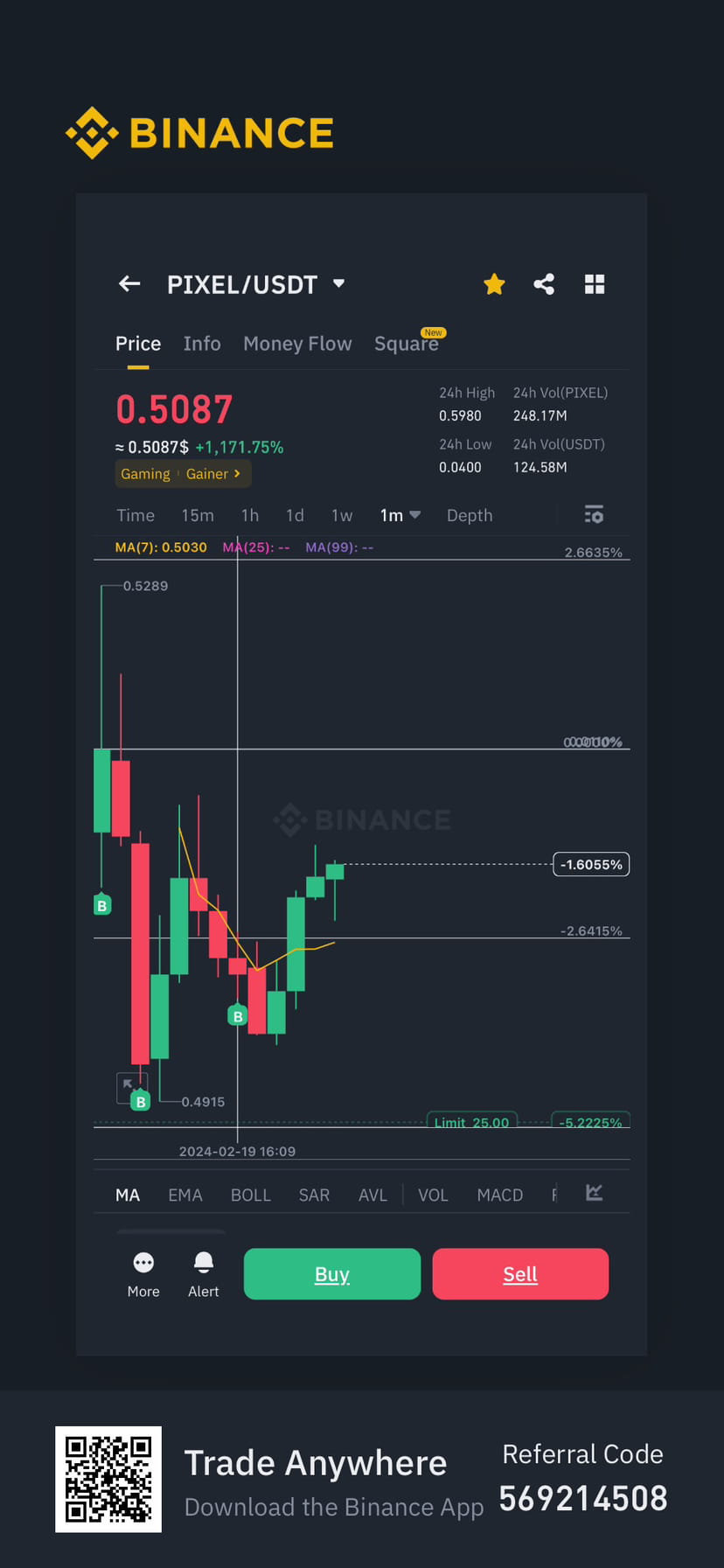Open the PIXEL/USDT pair selector dropdown
Viewport: 724px width, 1568px height.
click(x=339, y=283)
